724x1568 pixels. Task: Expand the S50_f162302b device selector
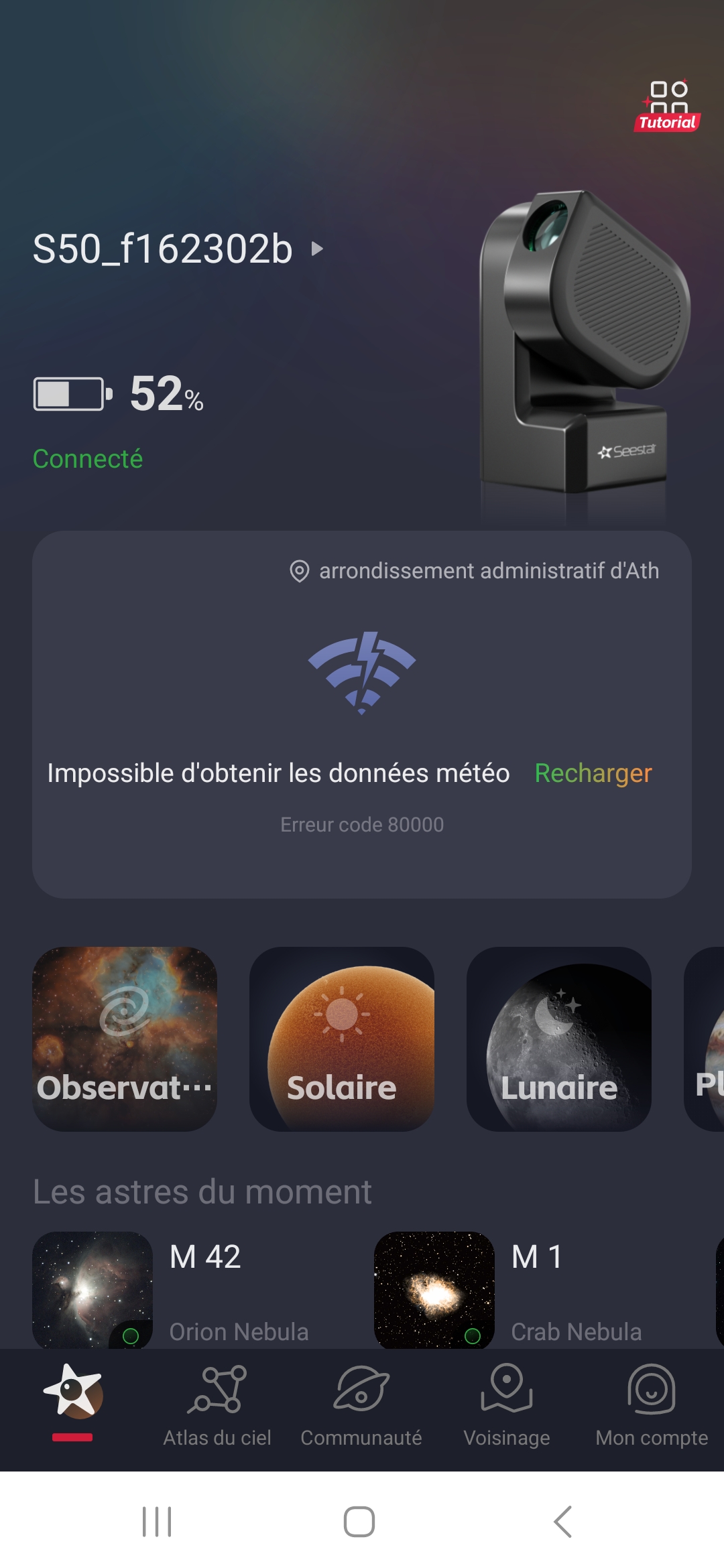(x=178, y=249)
